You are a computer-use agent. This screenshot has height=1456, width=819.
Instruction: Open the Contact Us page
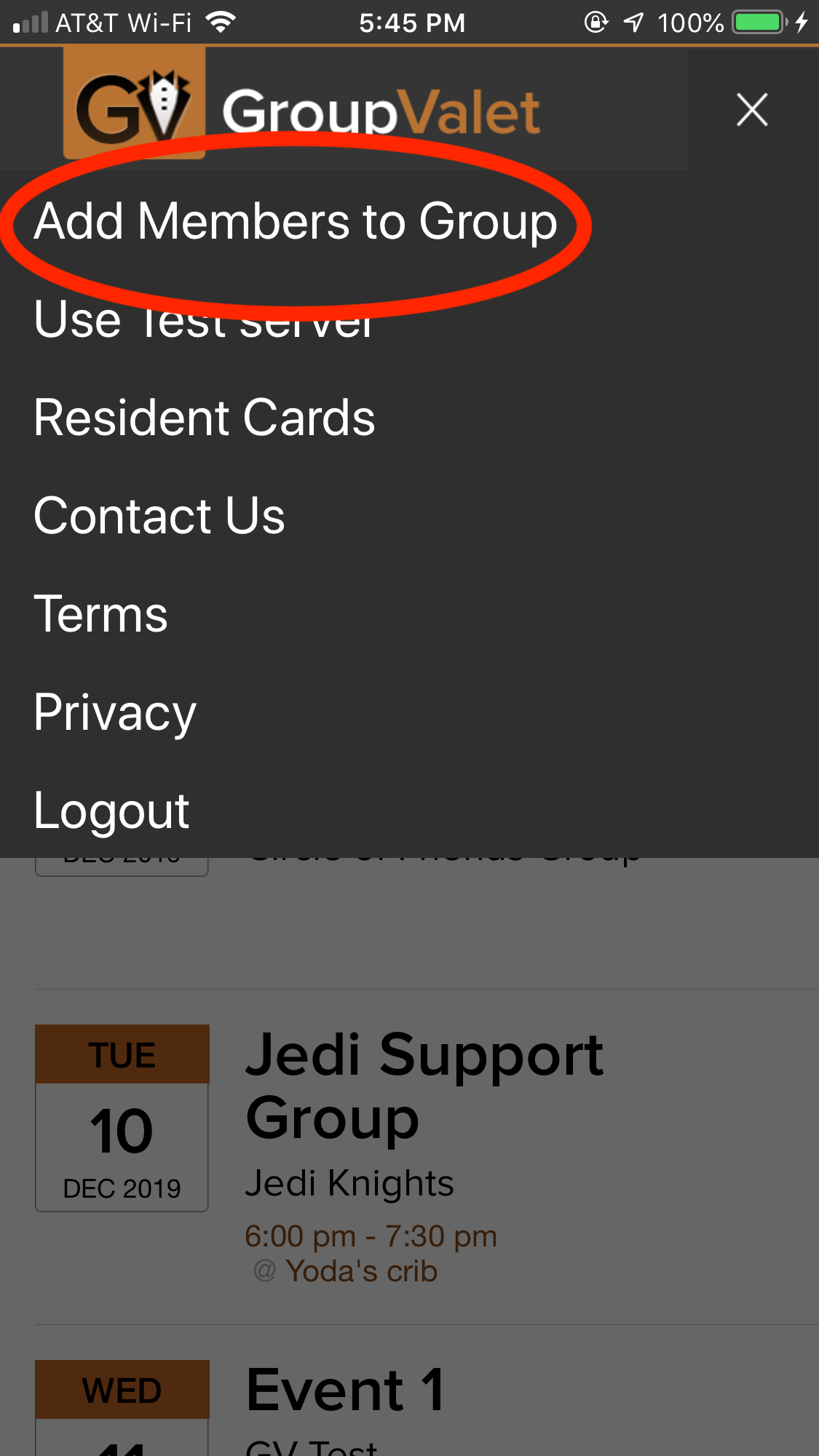tap(159, 516)
